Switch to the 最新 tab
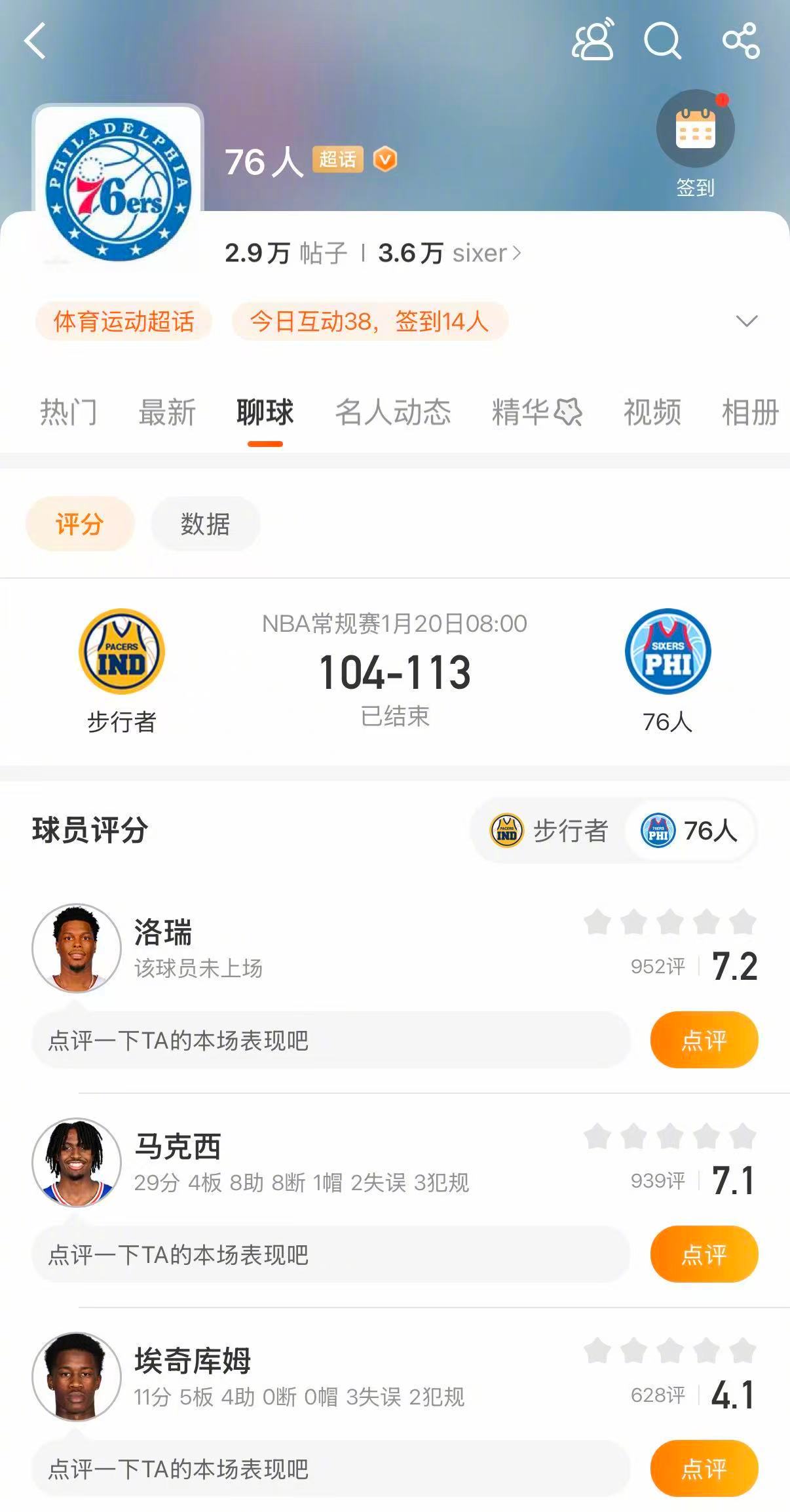 (x=168, y=412)
